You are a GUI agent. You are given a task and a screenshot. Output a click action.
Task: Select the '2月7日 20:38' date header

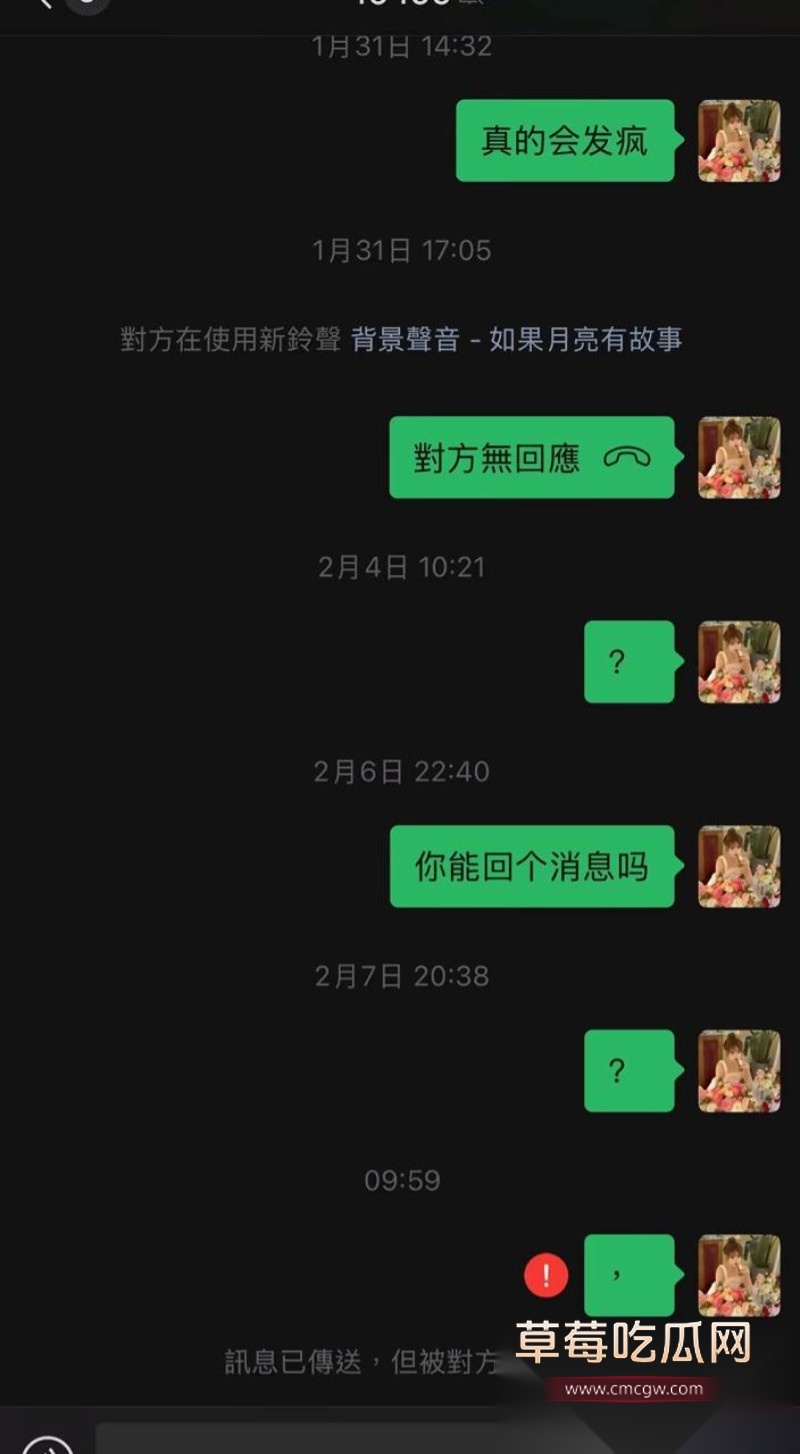[x=400, y=975]
